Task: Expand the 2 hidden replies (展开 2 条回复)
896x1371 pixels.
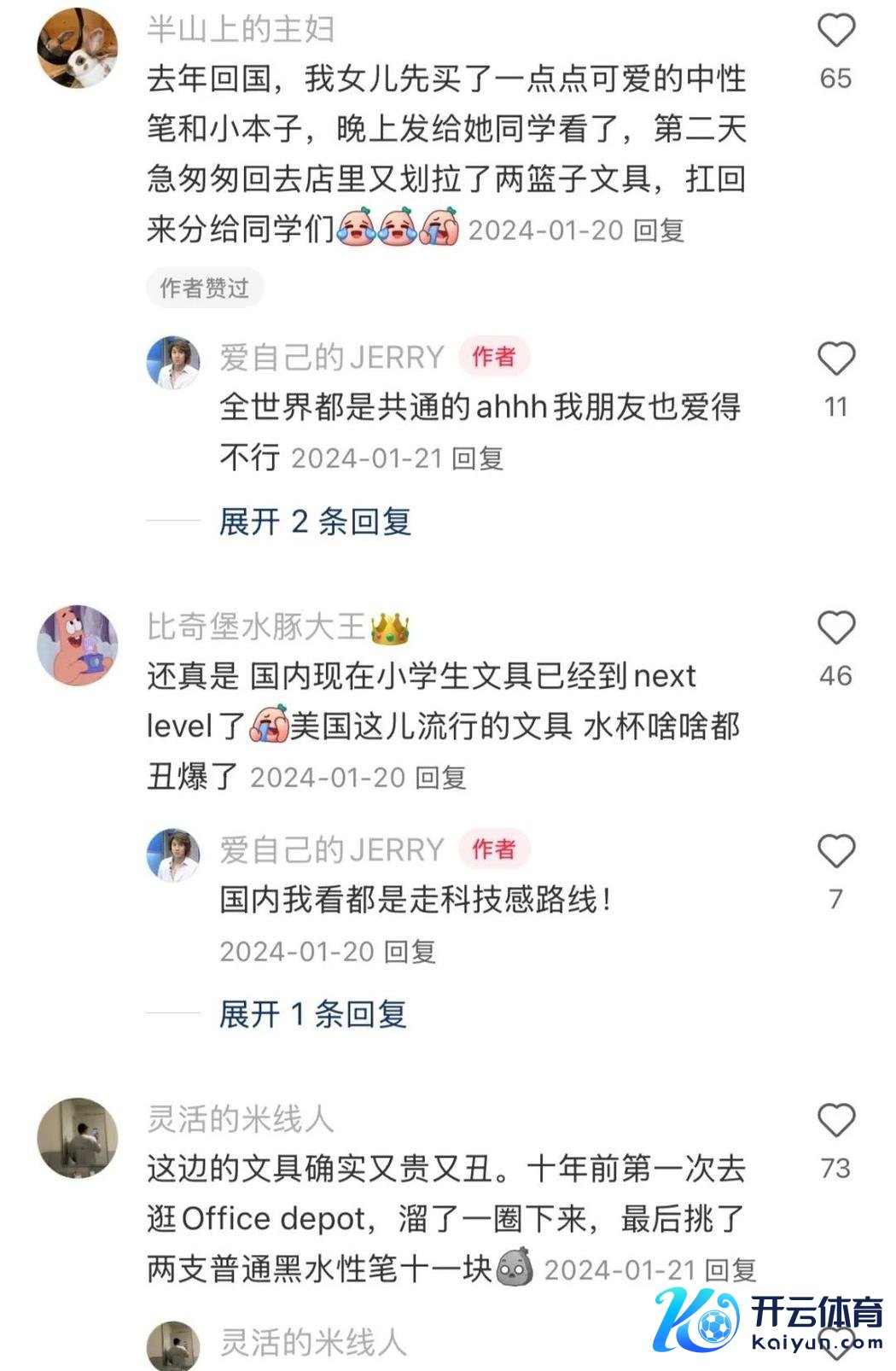Action: 315,521
